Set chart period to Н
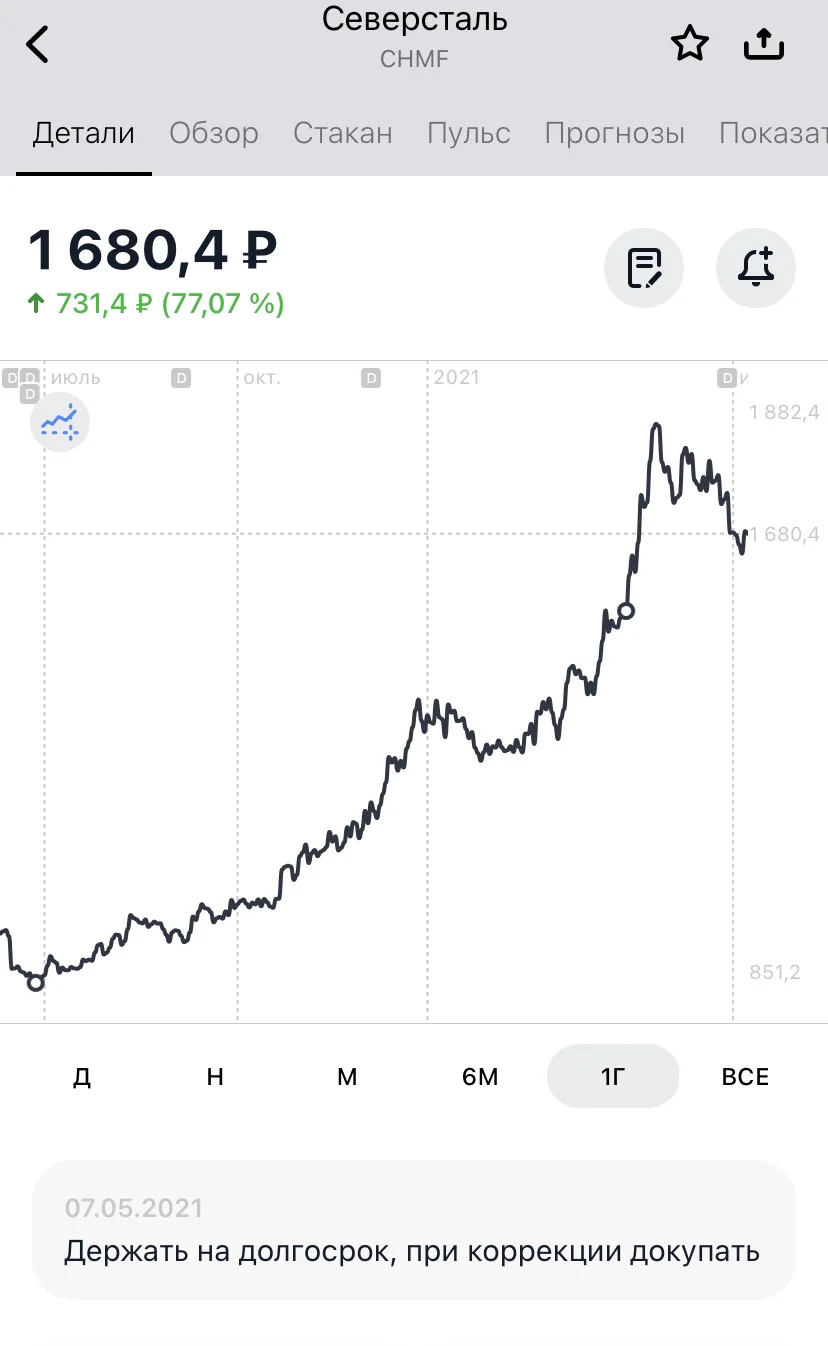This screenshot has width=828, height=1346. [215, 1077]
